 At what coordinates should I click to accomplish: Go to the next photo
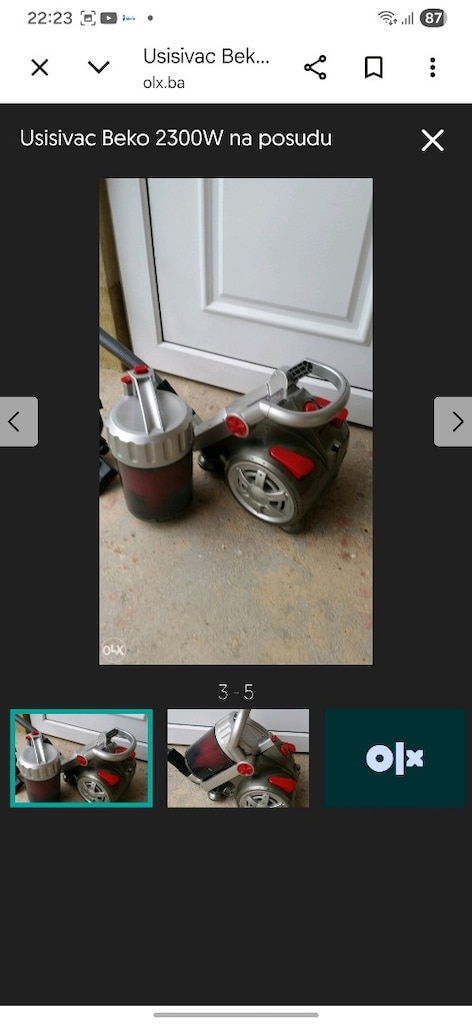[454, 422]
